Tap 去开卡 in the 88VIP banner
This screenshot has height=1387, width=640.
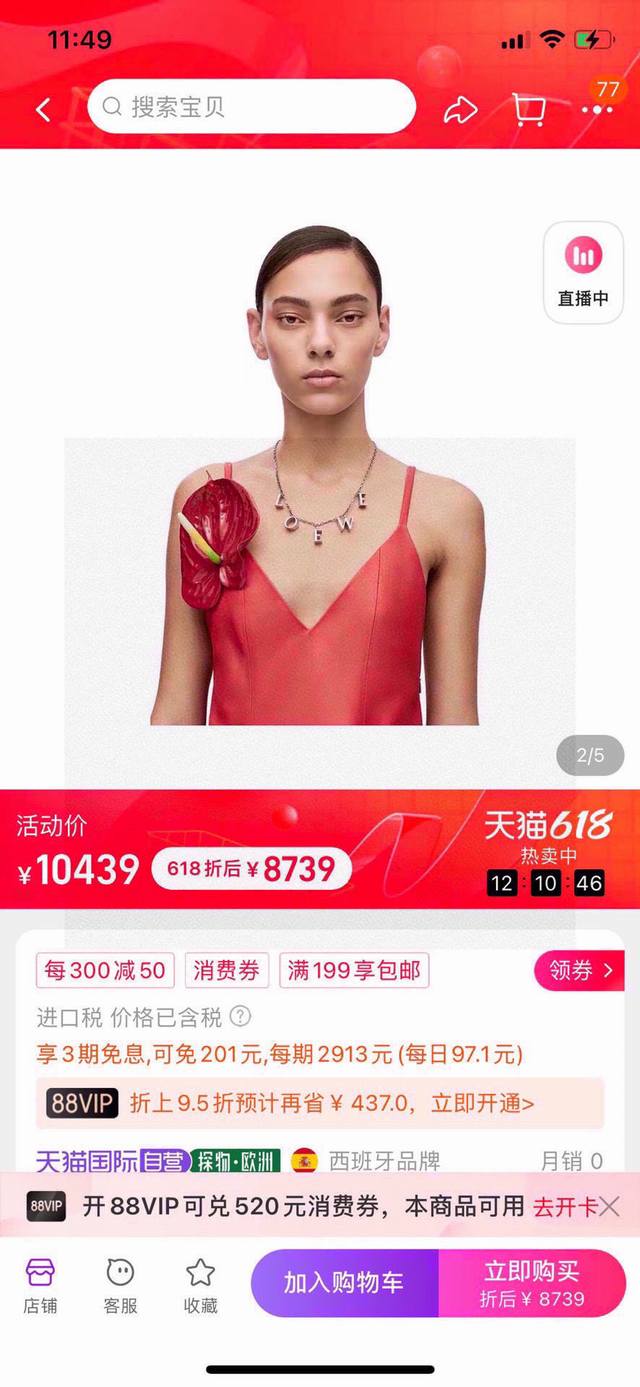click(x=563, y=1206)
